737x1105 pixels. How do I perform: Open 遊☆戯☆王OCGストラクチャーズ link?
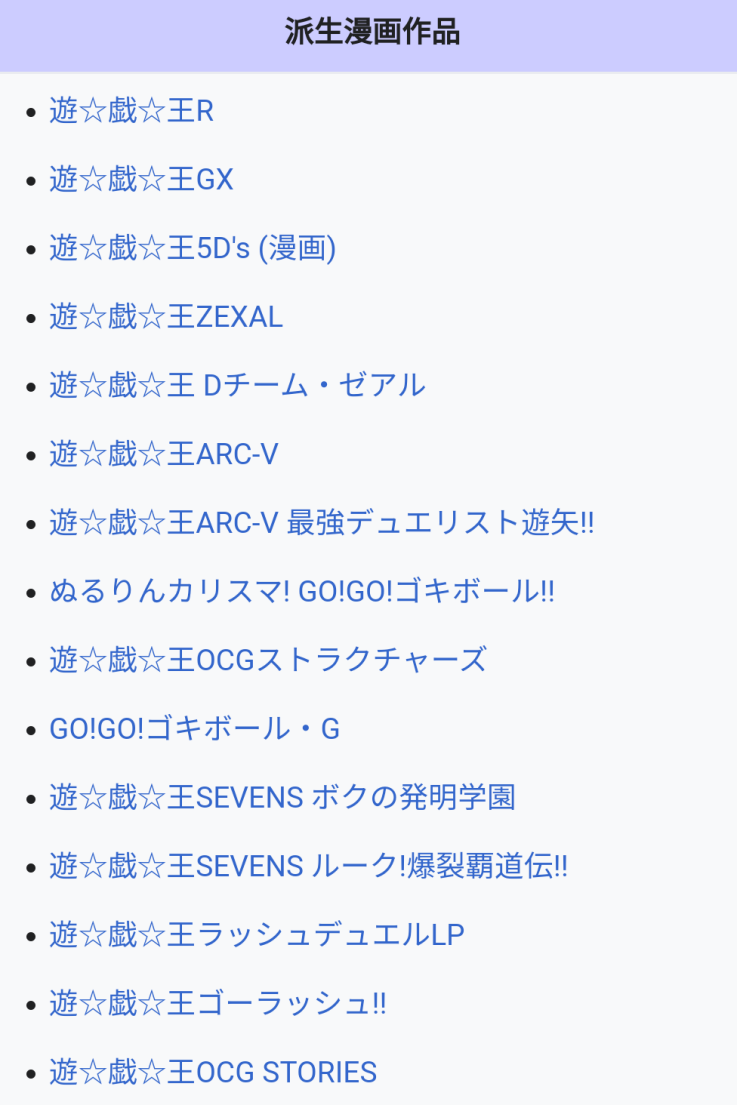coord(267,660)
